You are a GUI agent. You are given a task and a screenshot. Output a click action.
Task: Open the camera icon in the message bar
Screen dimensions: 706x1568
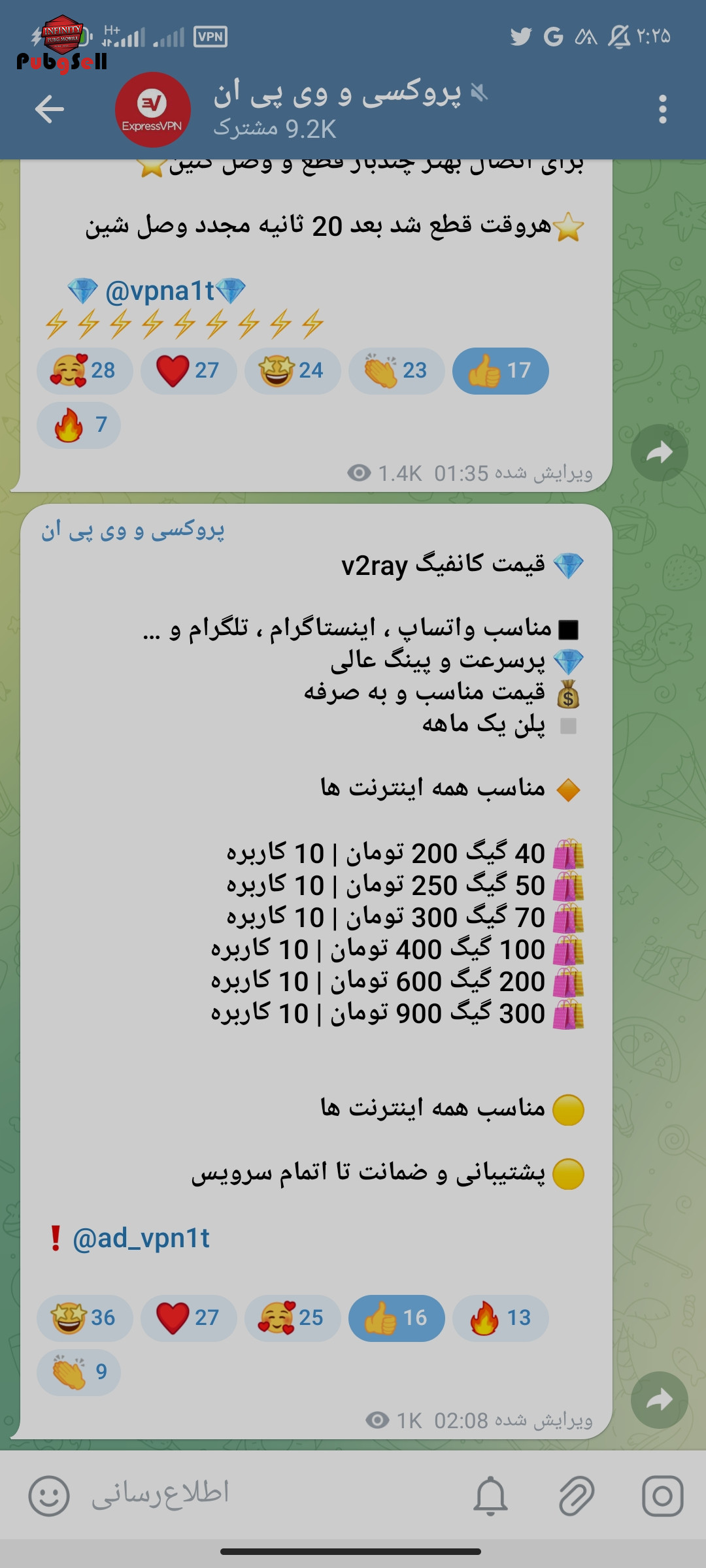[x=663, y=1495]
